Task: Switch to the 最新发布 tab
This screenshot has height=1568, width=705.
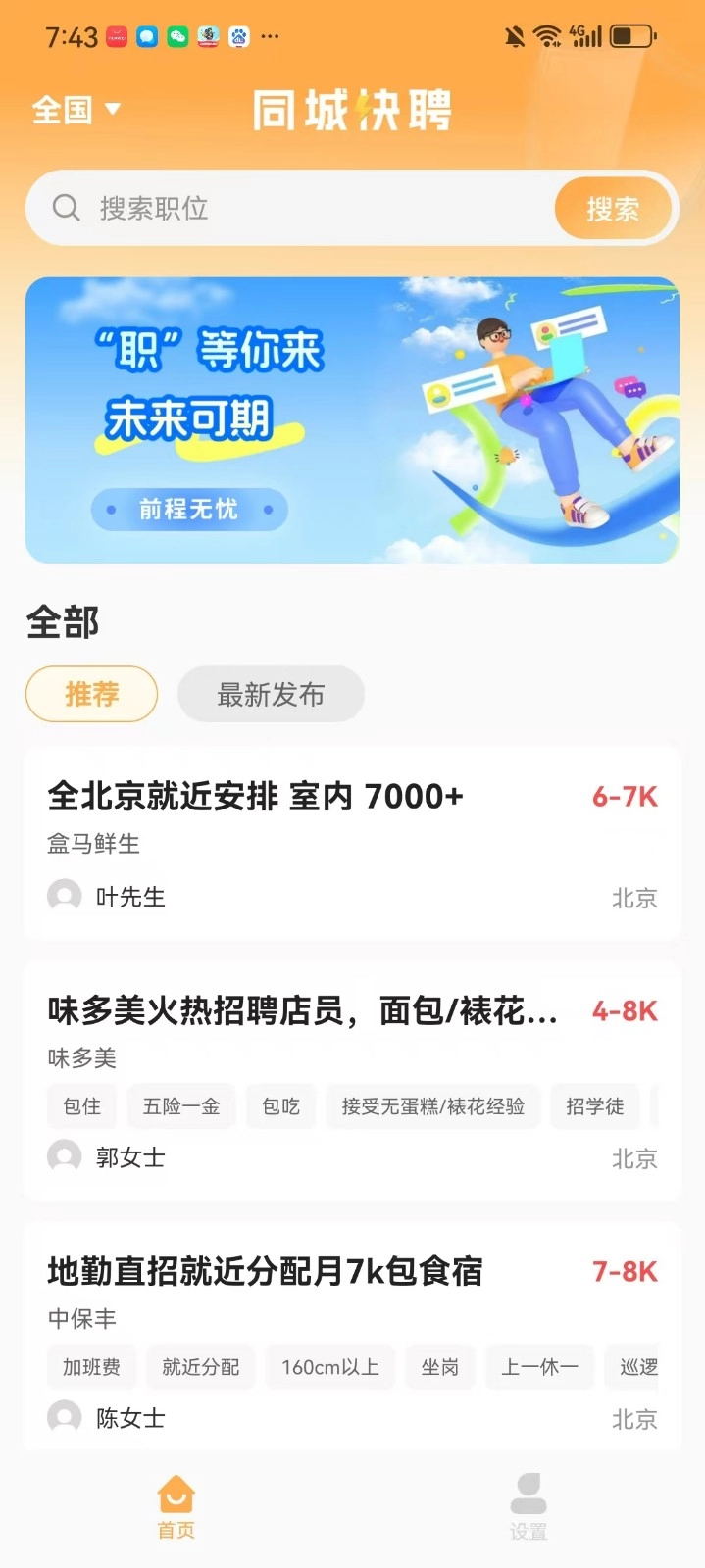Action: (271, 694)
